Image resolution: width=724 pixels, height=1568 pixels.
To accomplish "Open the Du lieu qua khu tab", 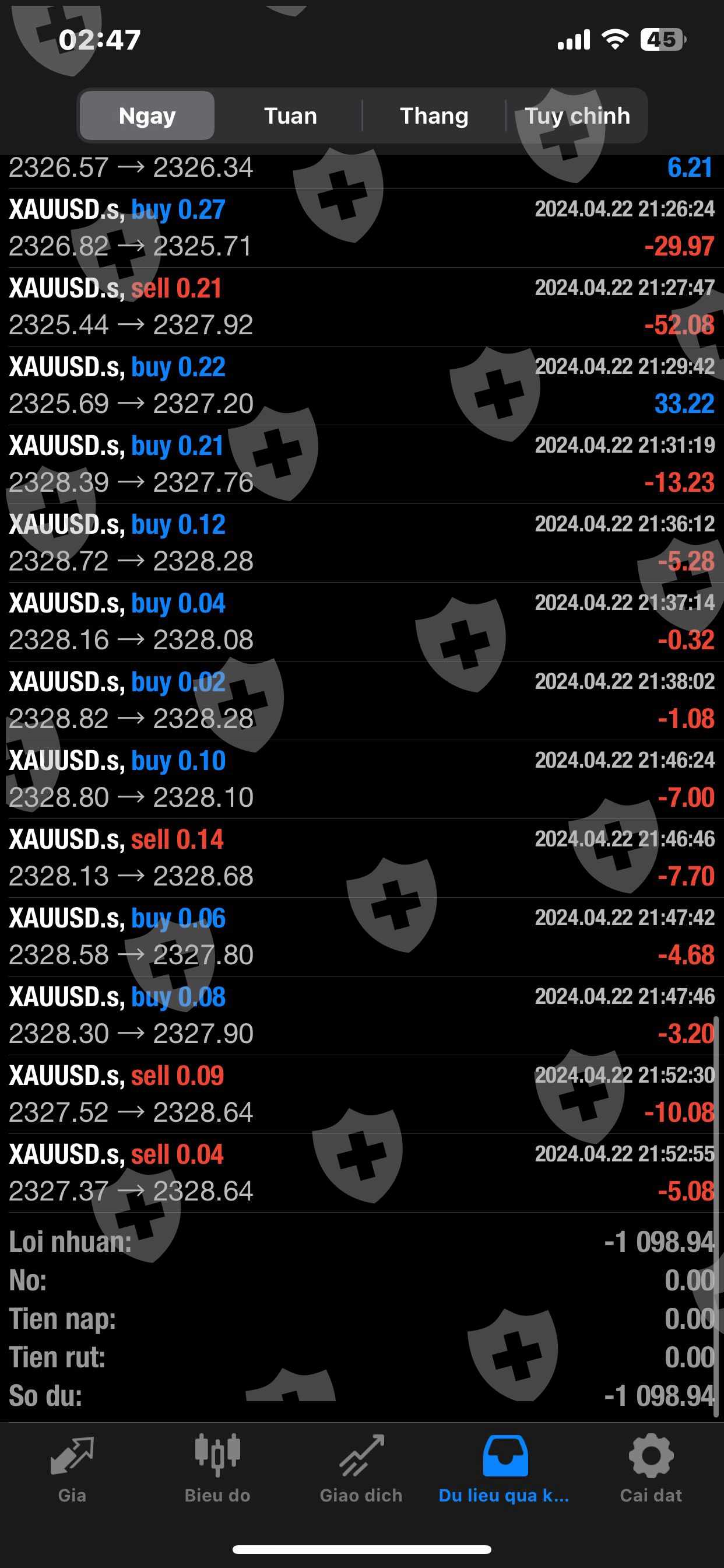I will click(x=504, y=1468).
